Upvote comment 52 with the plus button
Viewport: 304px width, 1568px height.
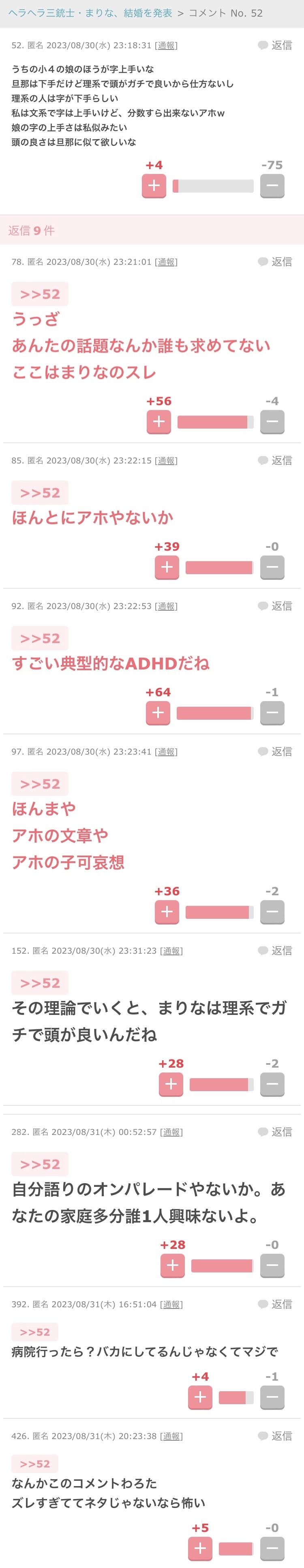point(154,186)
